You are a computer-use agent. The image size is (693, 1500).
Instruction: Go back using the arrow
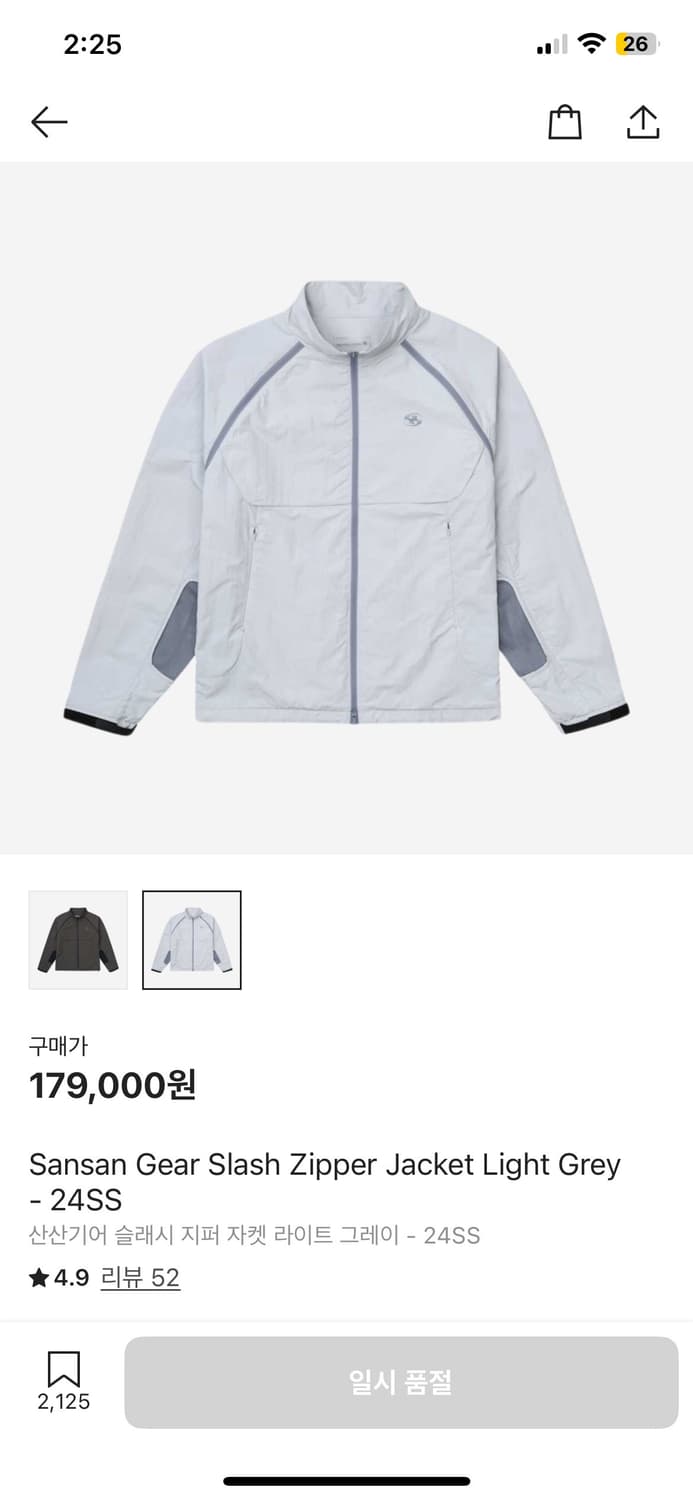(49, 122)
